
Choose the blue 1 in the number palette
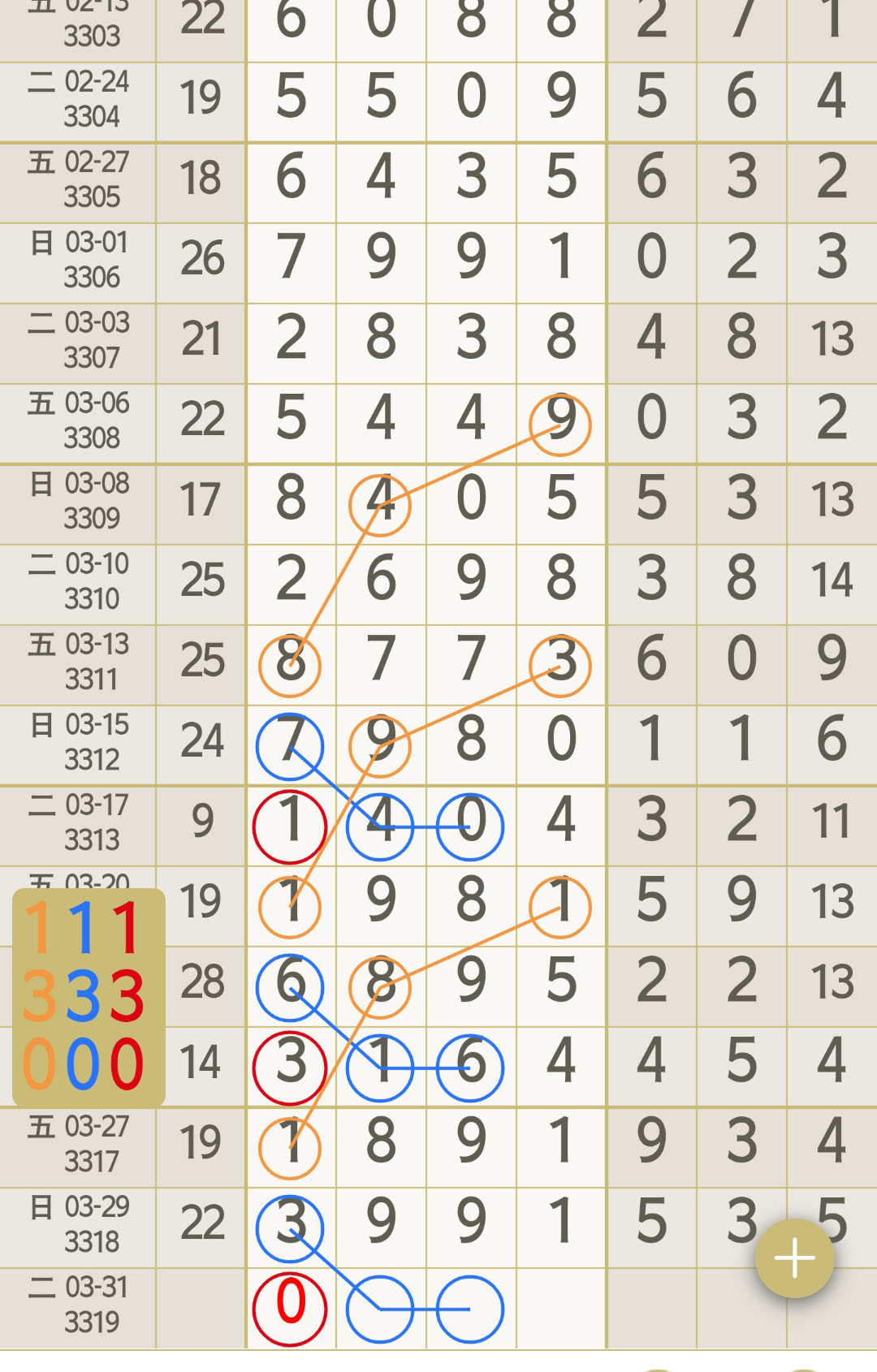(84, 929)
